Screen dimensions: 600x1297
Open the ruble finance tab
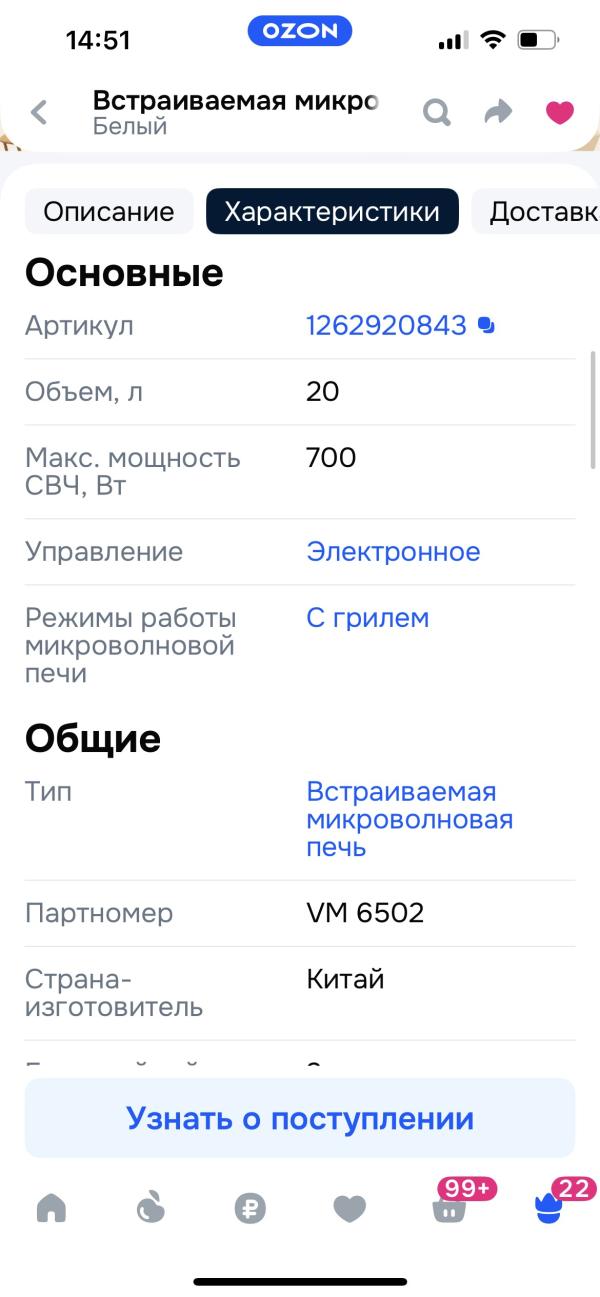[250, 1208]
